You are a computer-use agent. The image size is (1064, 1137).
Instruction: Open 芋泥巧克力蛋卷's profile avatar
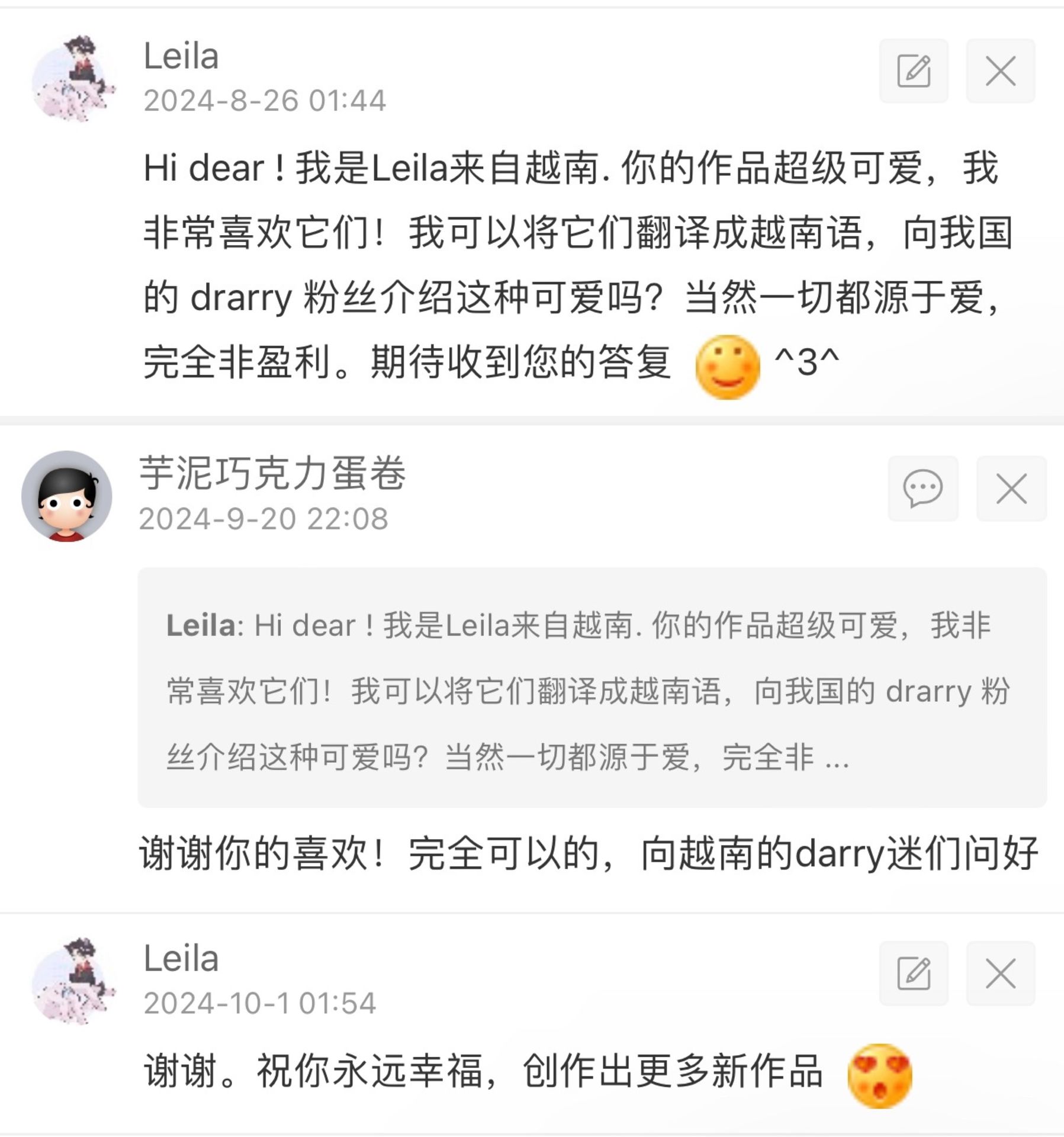tap(67, 496)
